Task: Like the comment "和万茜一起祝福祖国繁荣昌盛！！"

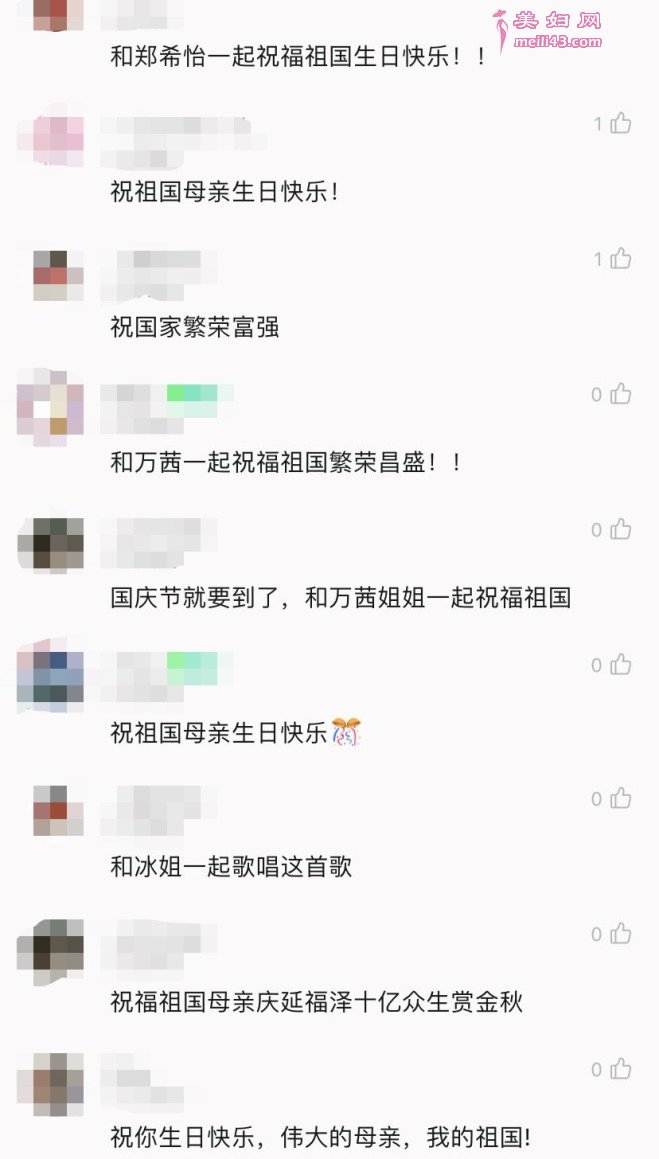Action: coord(621,394)
